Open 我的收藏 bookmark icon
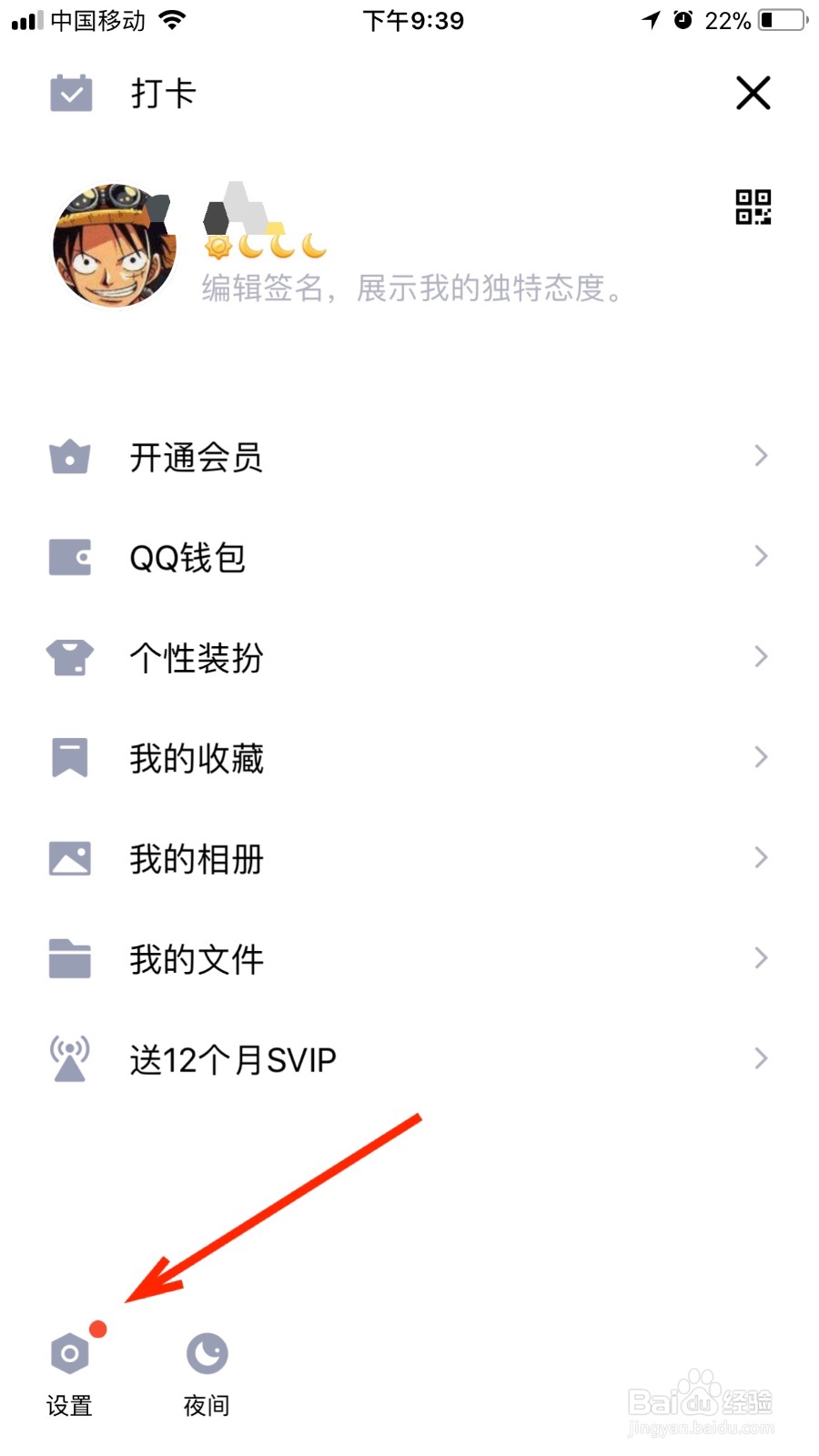 click(69, 757)
